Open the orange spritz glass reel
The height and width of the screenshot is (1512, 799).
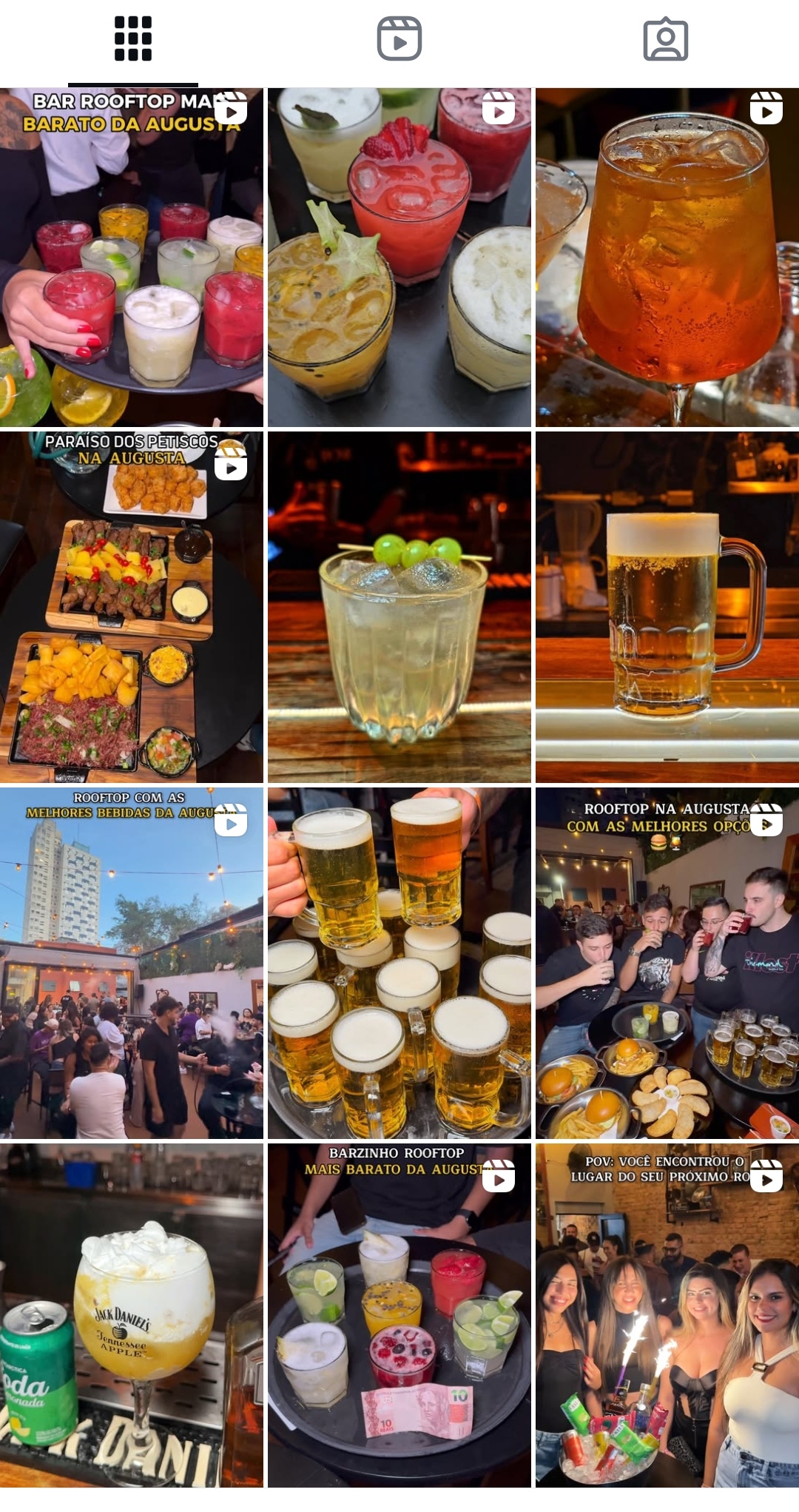[667, 258]
